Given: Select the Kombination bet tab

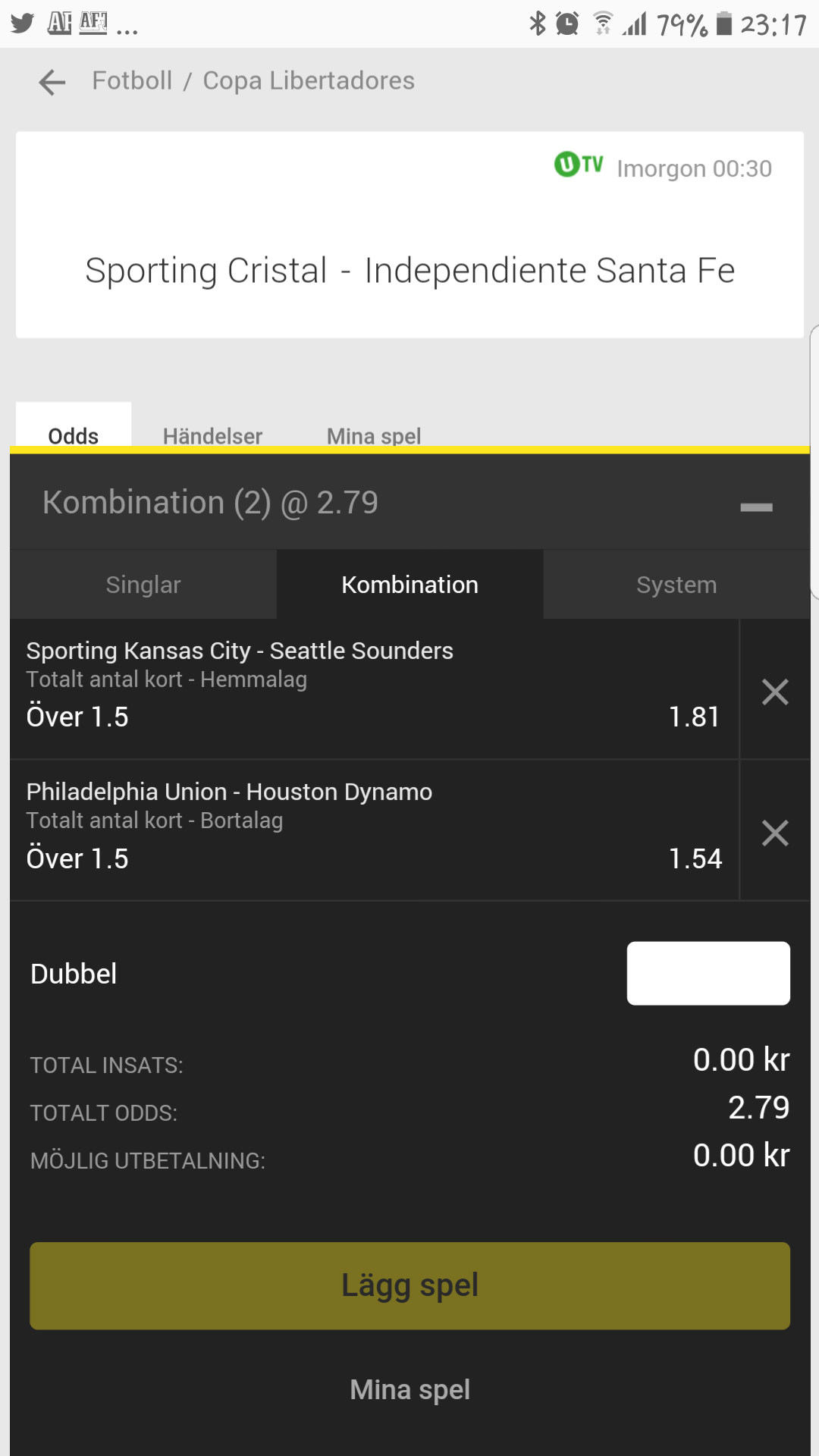Looking at the screenshot, I should (410, 585).
